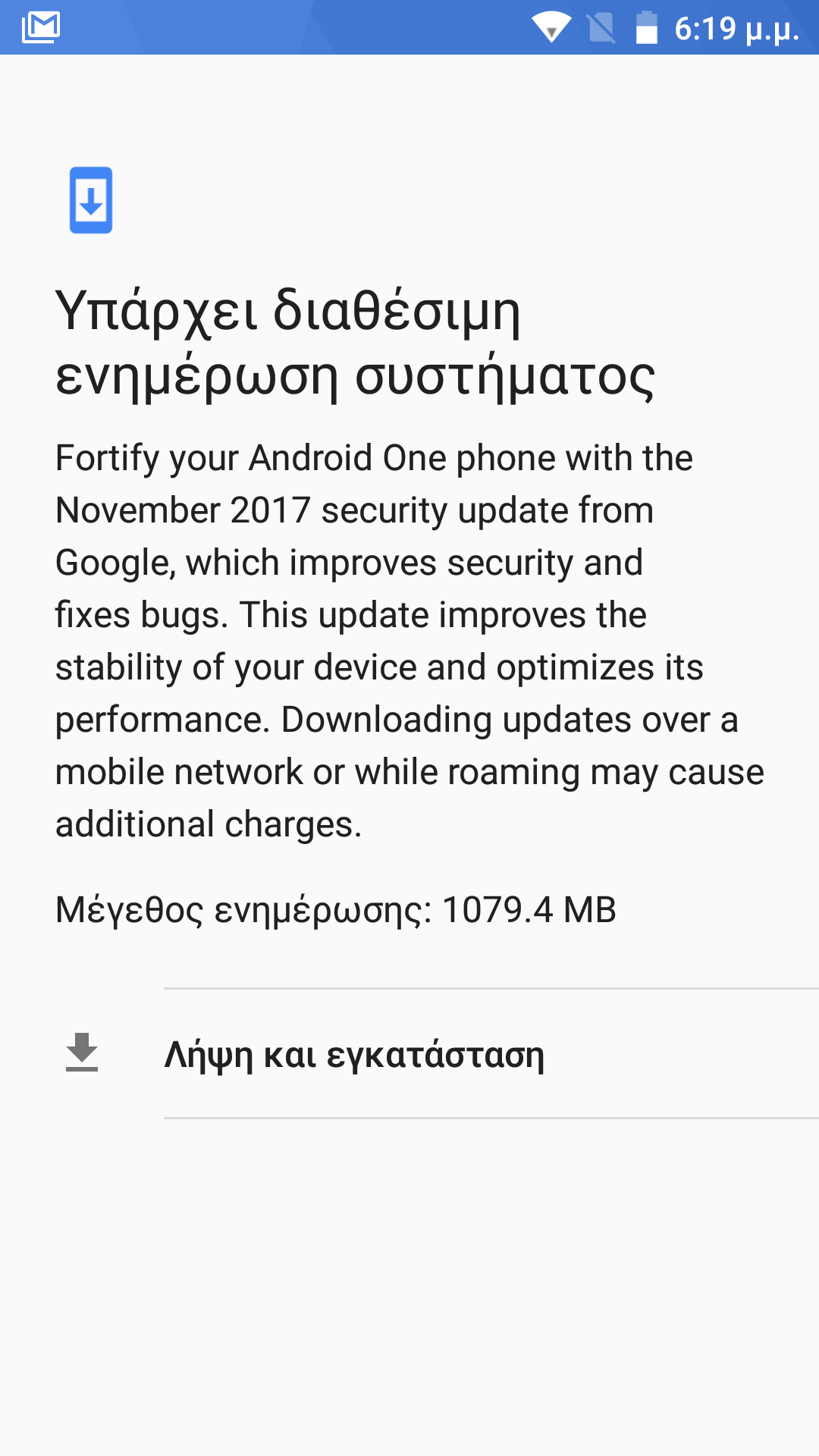Select Λήψη και εγκατάσταση to download update

(409, 1053)
